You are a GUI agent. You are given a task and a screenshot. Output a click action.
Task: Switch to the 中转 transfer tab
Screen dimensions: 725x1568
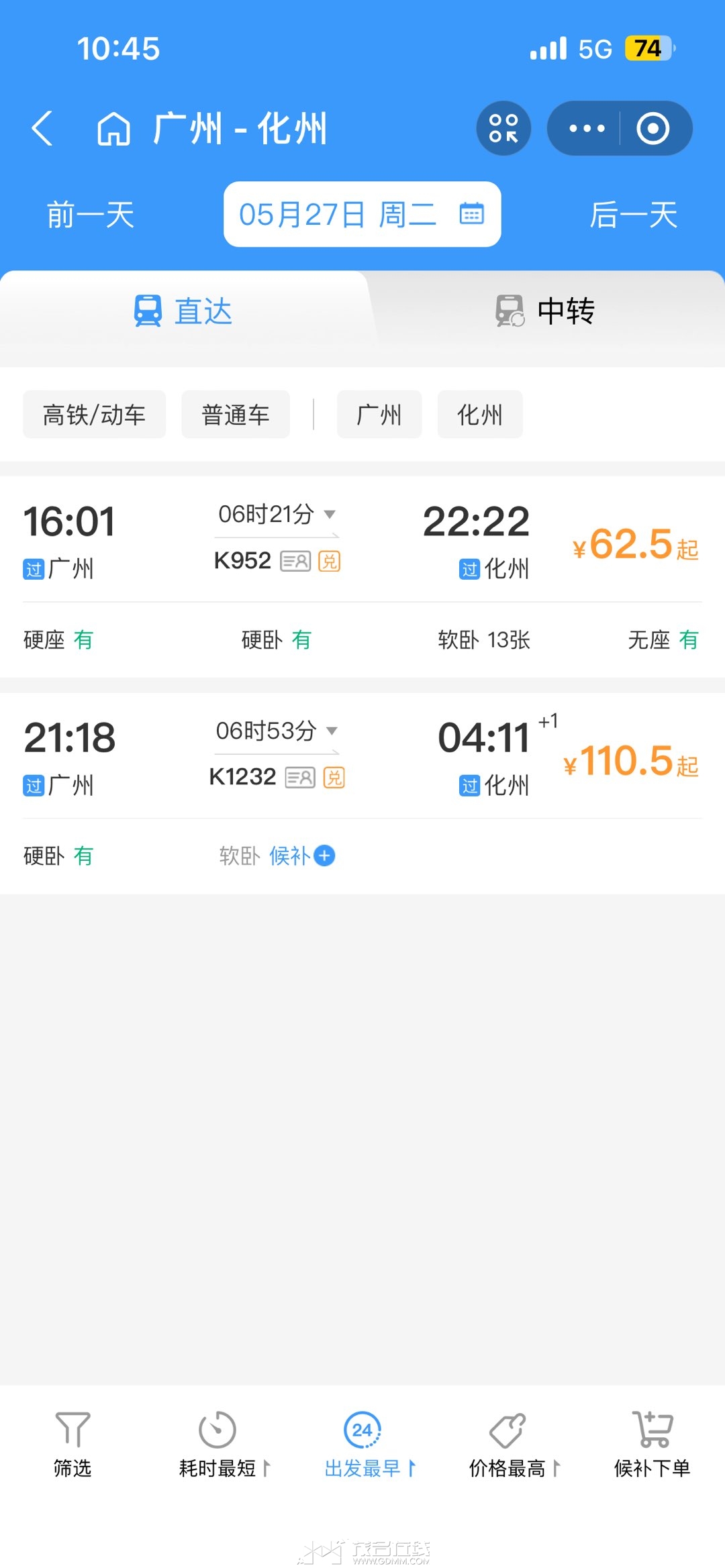pyautogui.click(x=545, y=311)
